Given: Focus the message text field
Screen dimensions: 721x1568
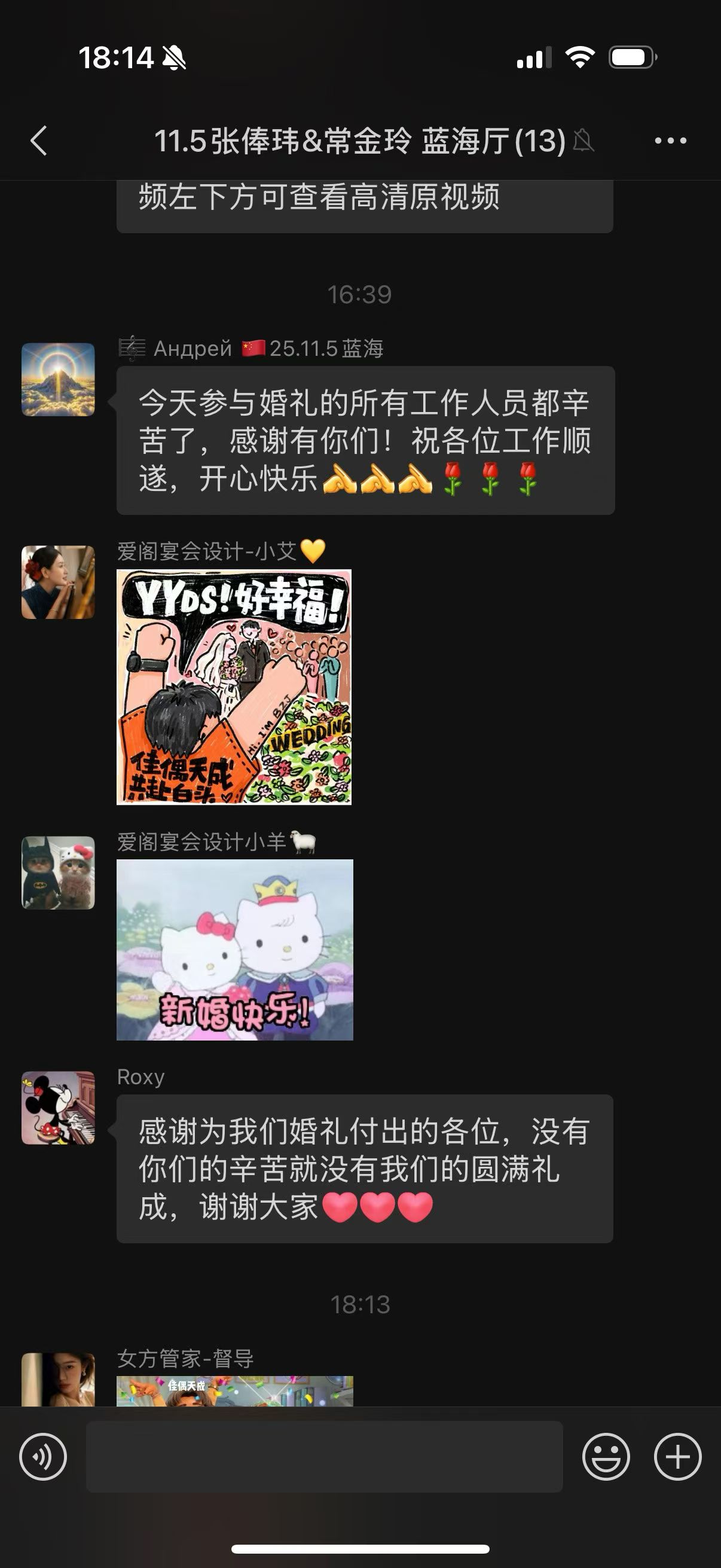Looking at the screenshot, I should pyautogui.click(x=323, y=1457).
